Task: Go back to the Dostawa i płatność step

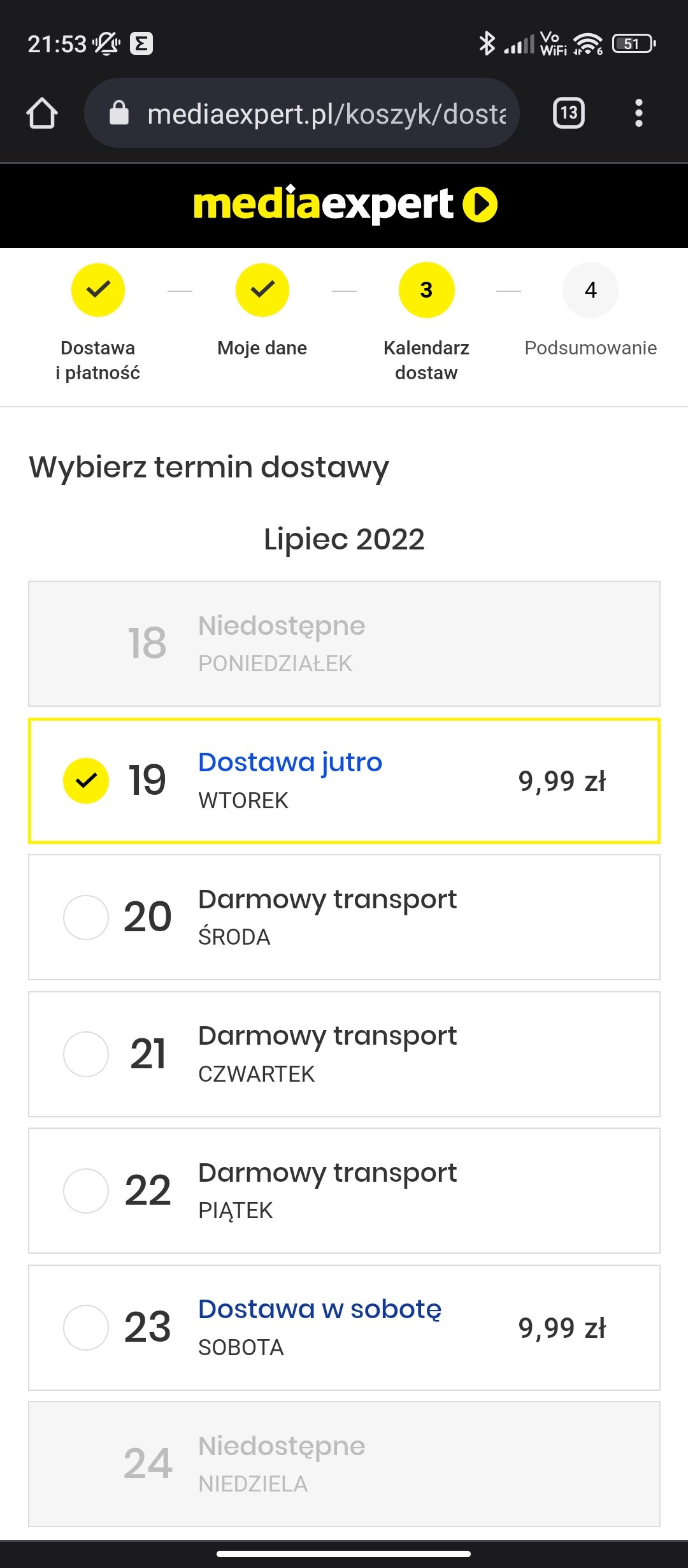Action: pyautogui.click(x=97, y=323)
